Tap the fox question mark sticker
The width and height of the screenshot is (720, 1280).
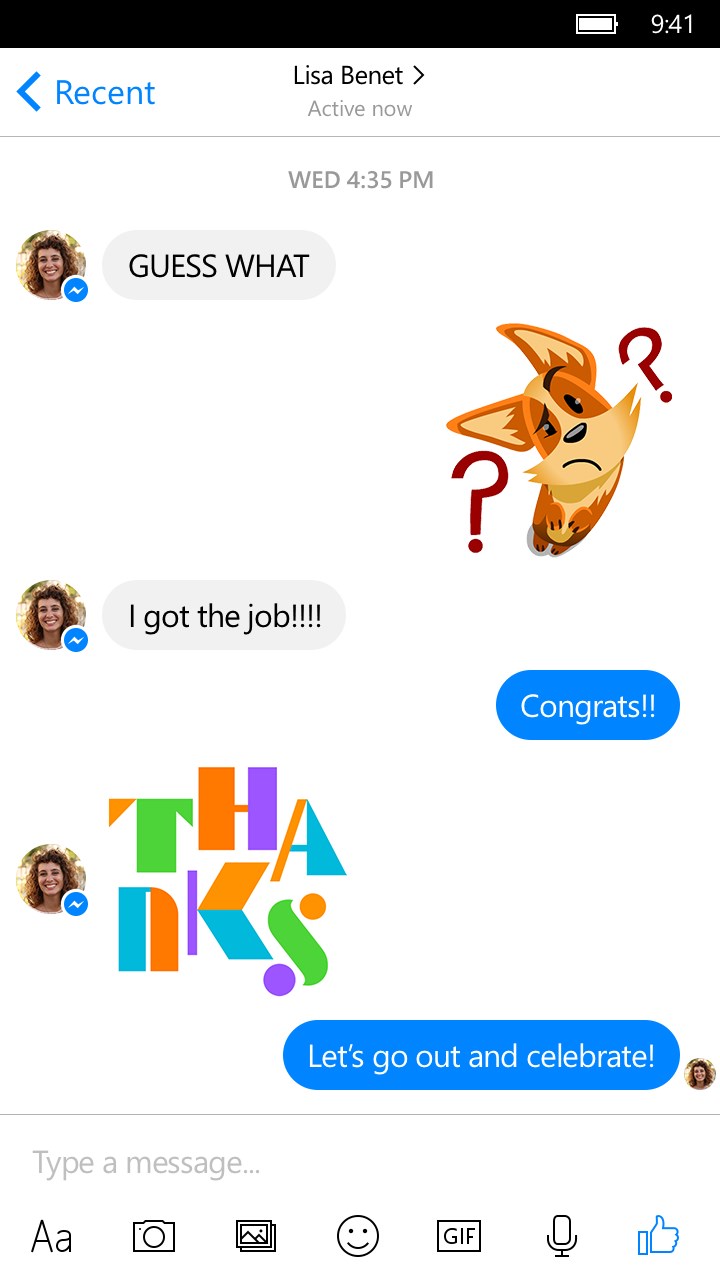(x=555, y=440)
